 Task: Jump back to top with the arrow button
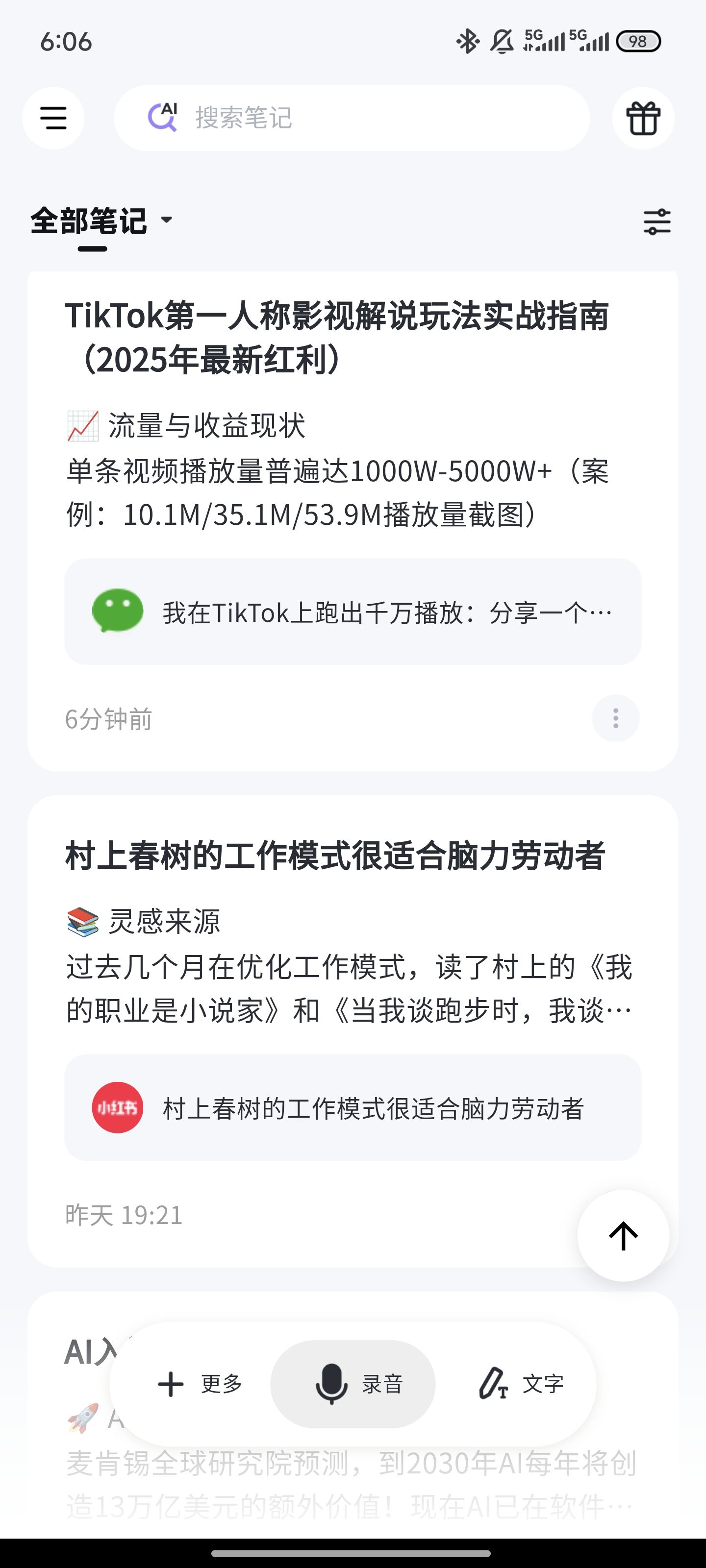623,1235
